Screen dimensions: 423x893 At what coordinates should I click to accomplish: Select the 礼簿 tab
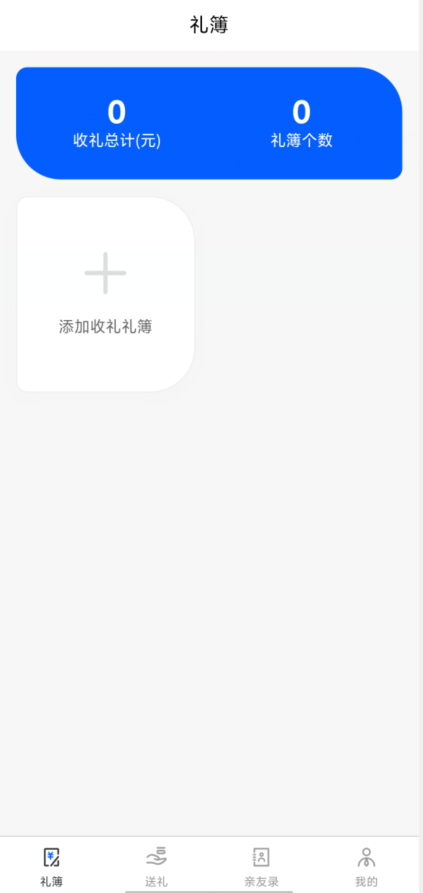(52, 867)
